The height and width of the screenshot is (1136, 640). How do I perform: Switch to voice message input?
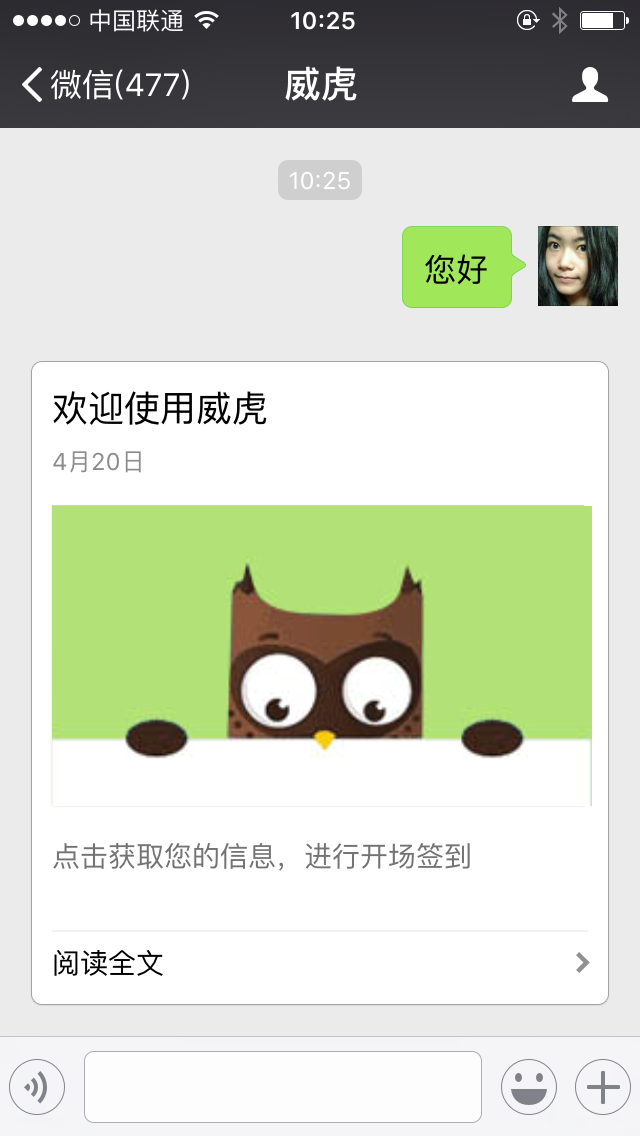click(x=37, y=1087)
